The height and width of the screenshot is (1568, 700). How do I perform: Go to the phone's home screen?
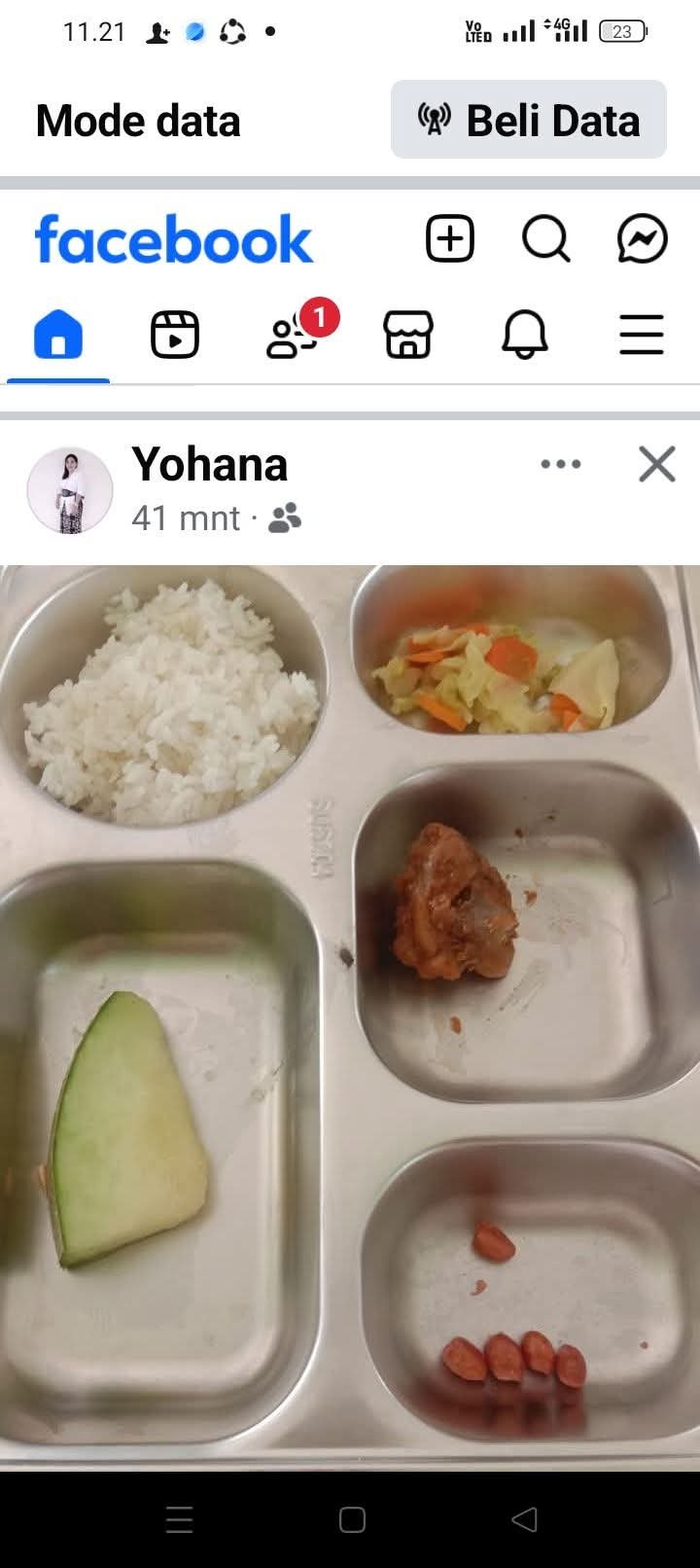pos(352,1519)
